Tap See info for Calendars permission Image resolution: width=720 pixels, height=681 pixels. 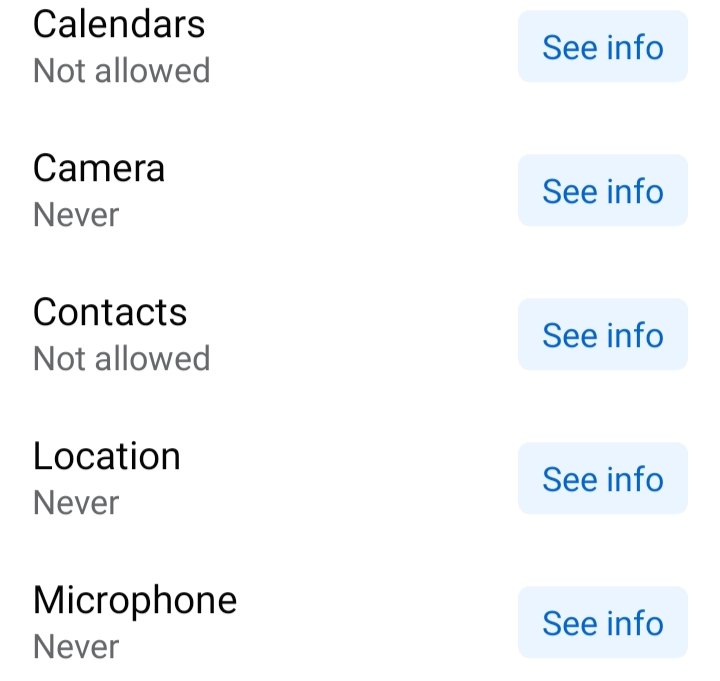pyautogui.click(x=602, y=47)
